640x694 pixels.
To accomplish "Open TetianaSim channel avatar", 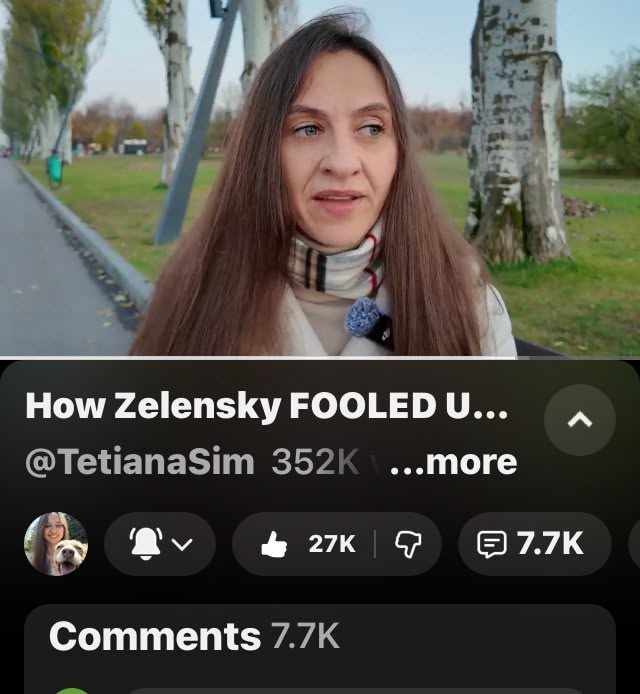I will (55, 544).
